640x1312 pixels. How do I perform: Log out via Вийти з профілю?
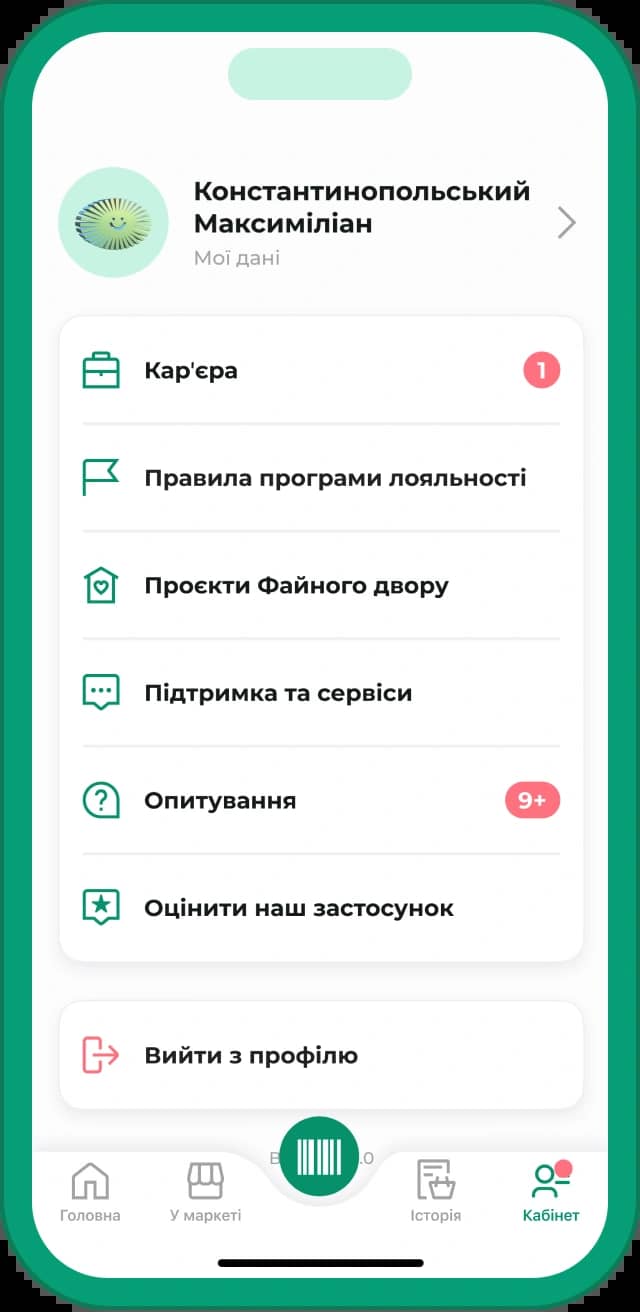point(321,1055)
